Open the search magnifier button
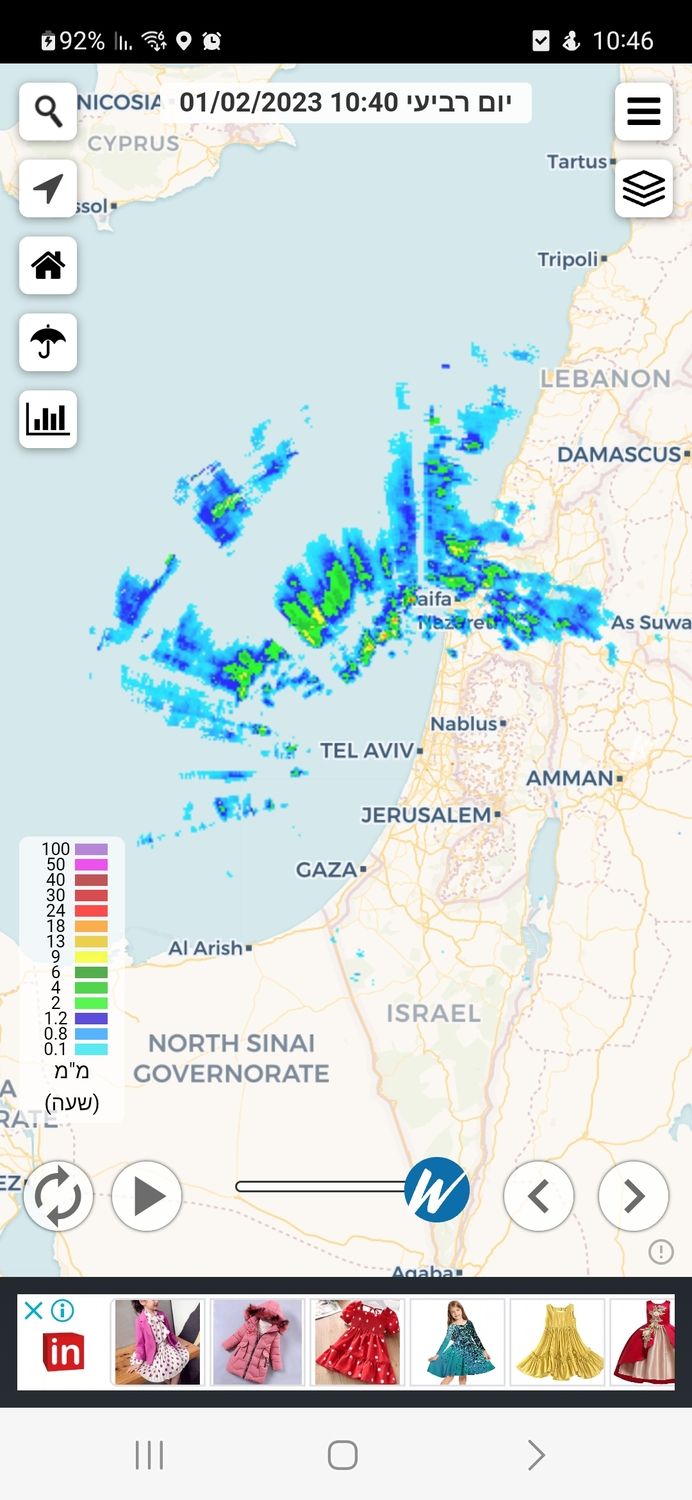The width and height of the screenshot is (692, 1500). tap(48, 111)
